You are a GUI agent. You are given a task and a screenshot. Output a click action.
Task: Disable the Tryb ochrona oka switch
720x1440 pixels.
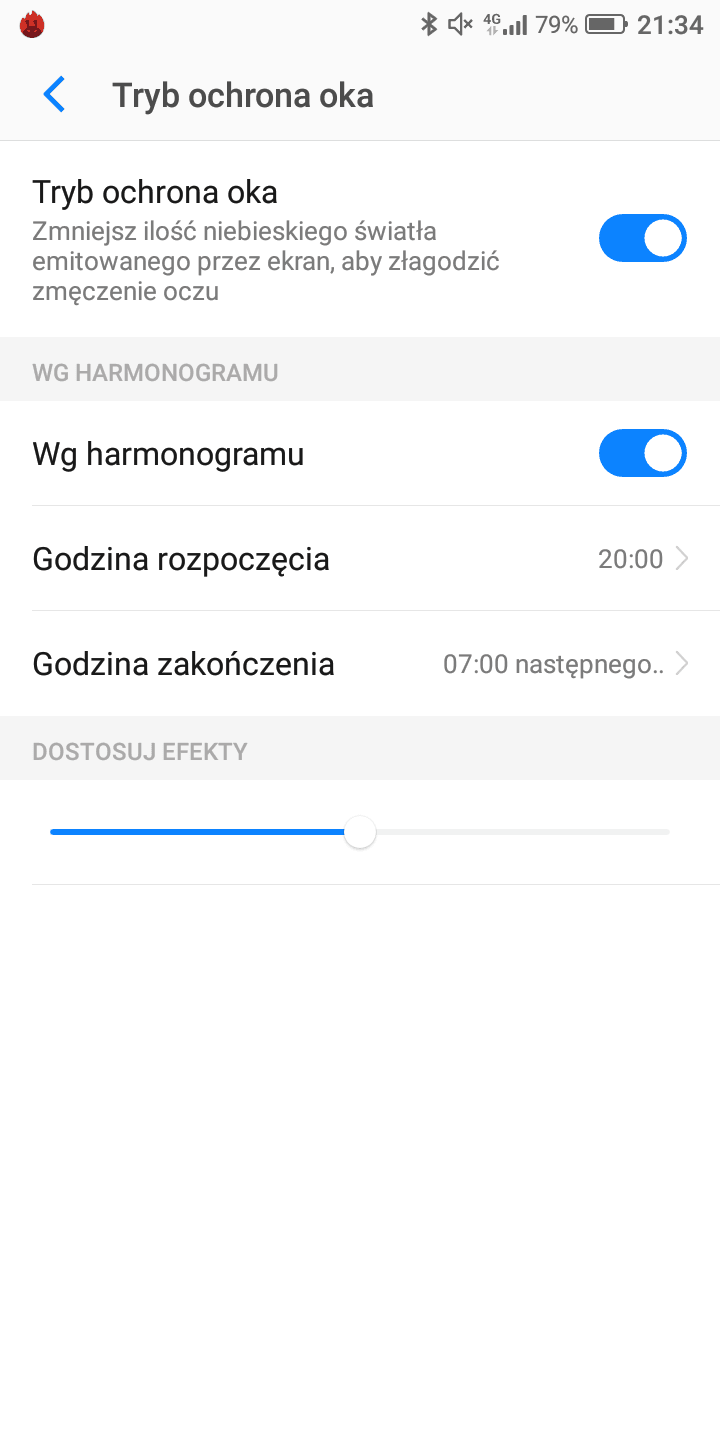pyautogui.click(x=643, y=238)
